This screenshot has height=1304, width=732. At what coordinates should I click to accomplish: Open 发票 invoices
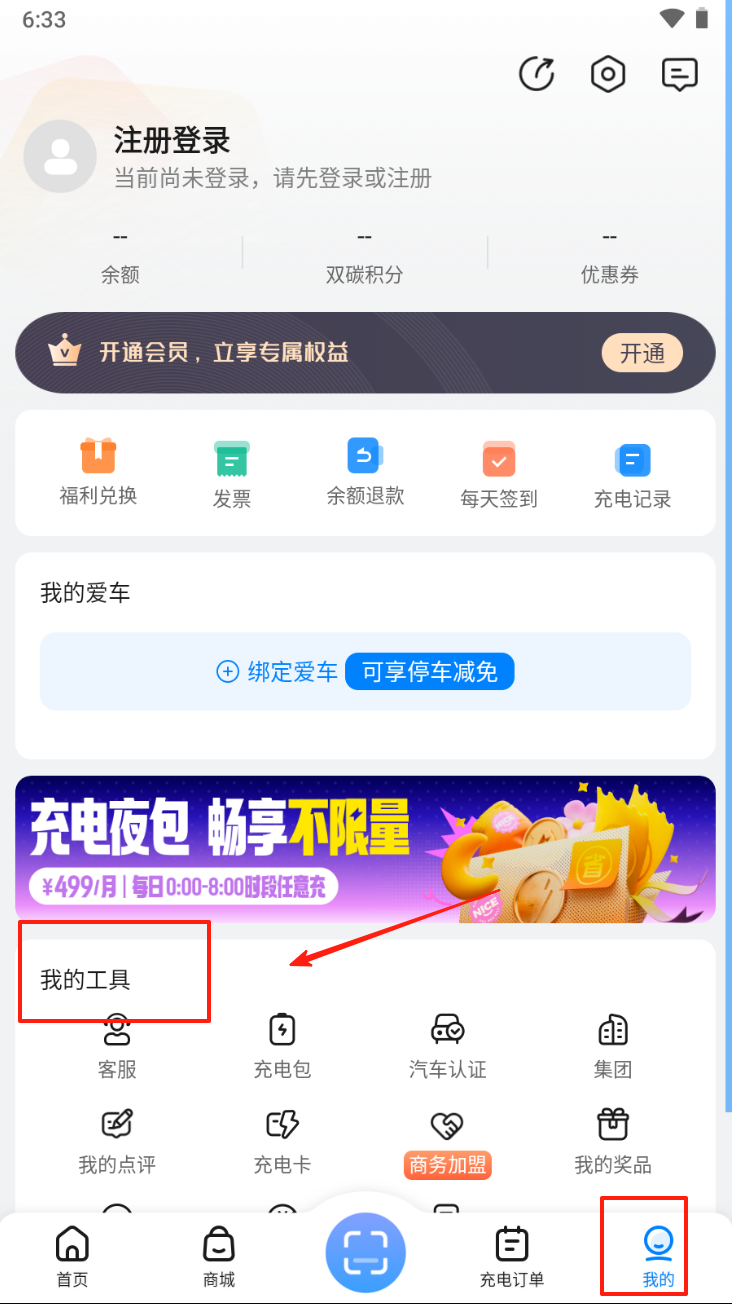click(x=232, y=474)
